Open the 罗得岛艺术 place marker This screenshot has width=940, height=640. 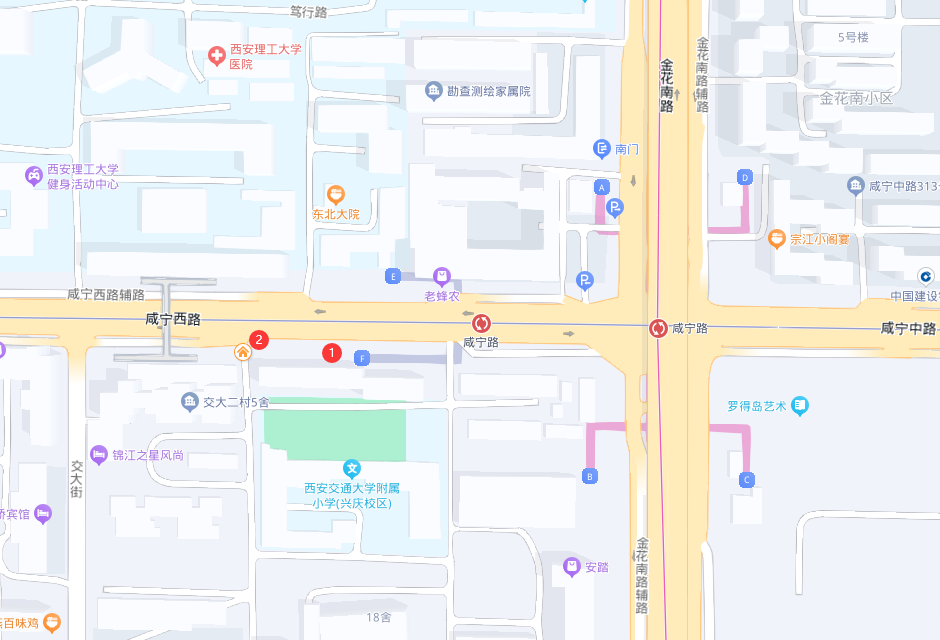799,406
